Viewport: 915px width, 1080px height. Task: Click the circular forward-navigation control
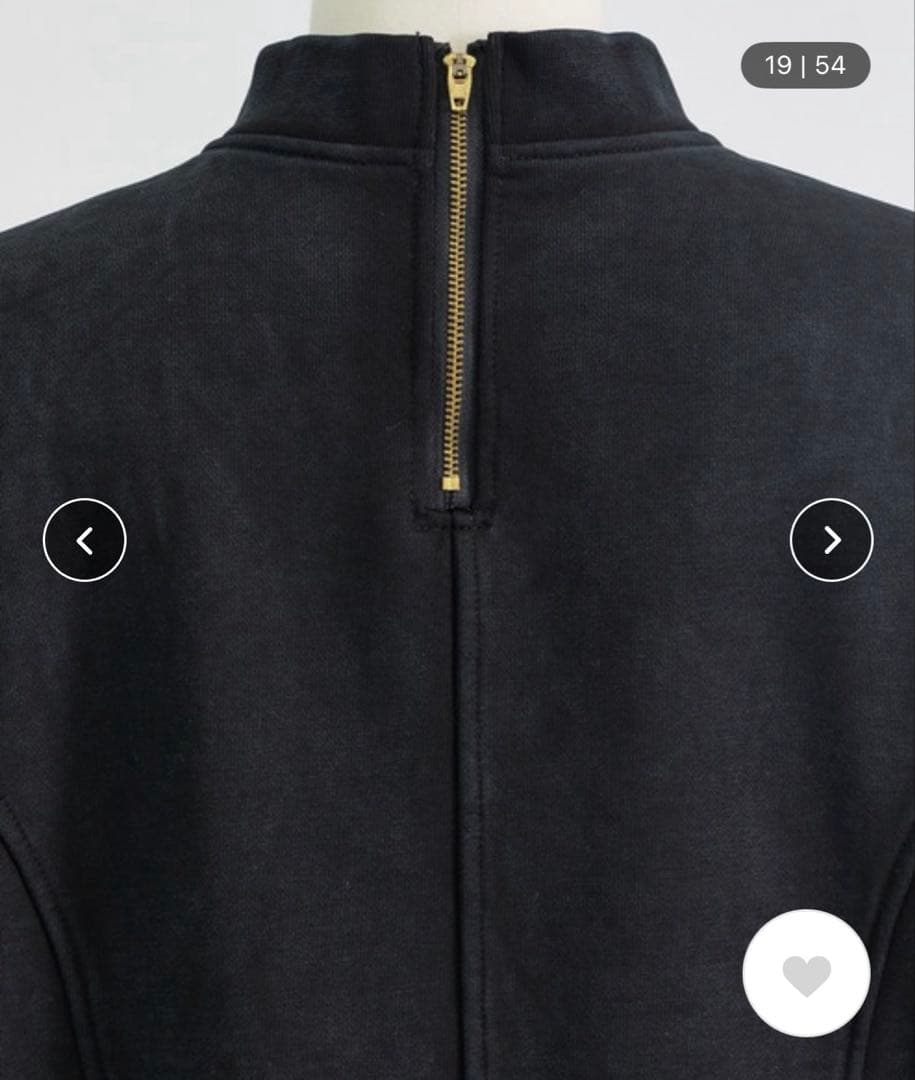click(x=829, y=540)
